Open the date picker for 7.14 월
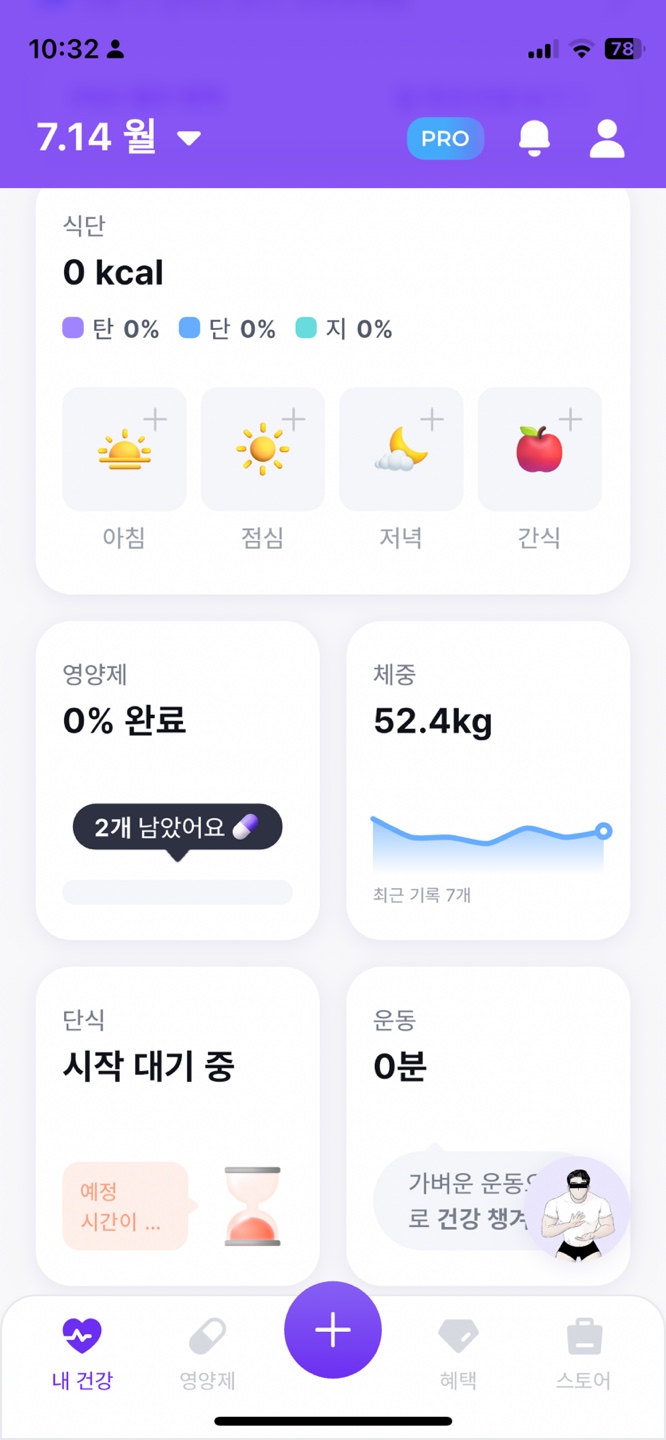 (x=119, y=138)
